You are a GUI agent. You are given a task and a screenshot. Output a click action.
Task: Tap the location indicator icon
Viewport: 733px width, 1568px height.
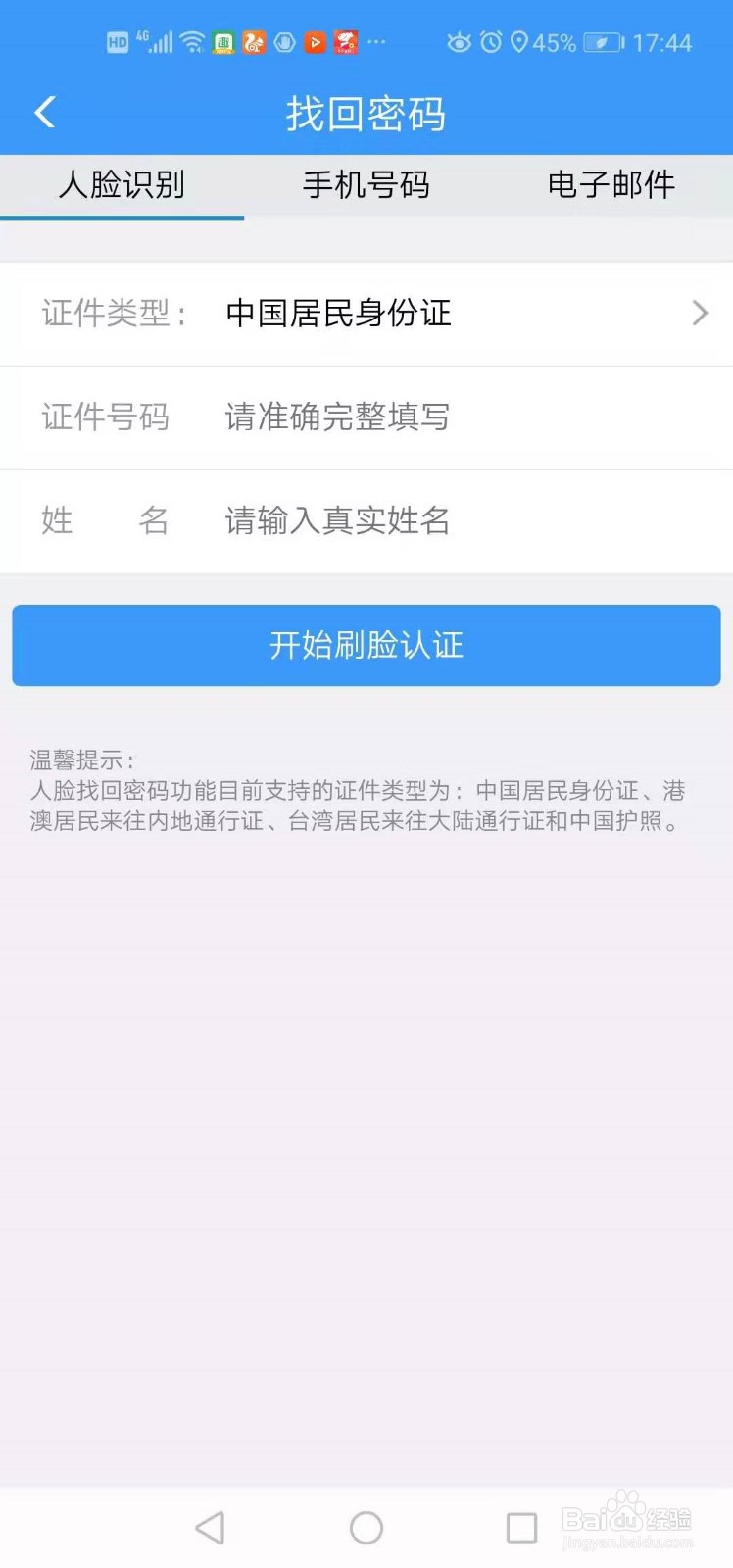pyautogui.click(x=519, y=41)
